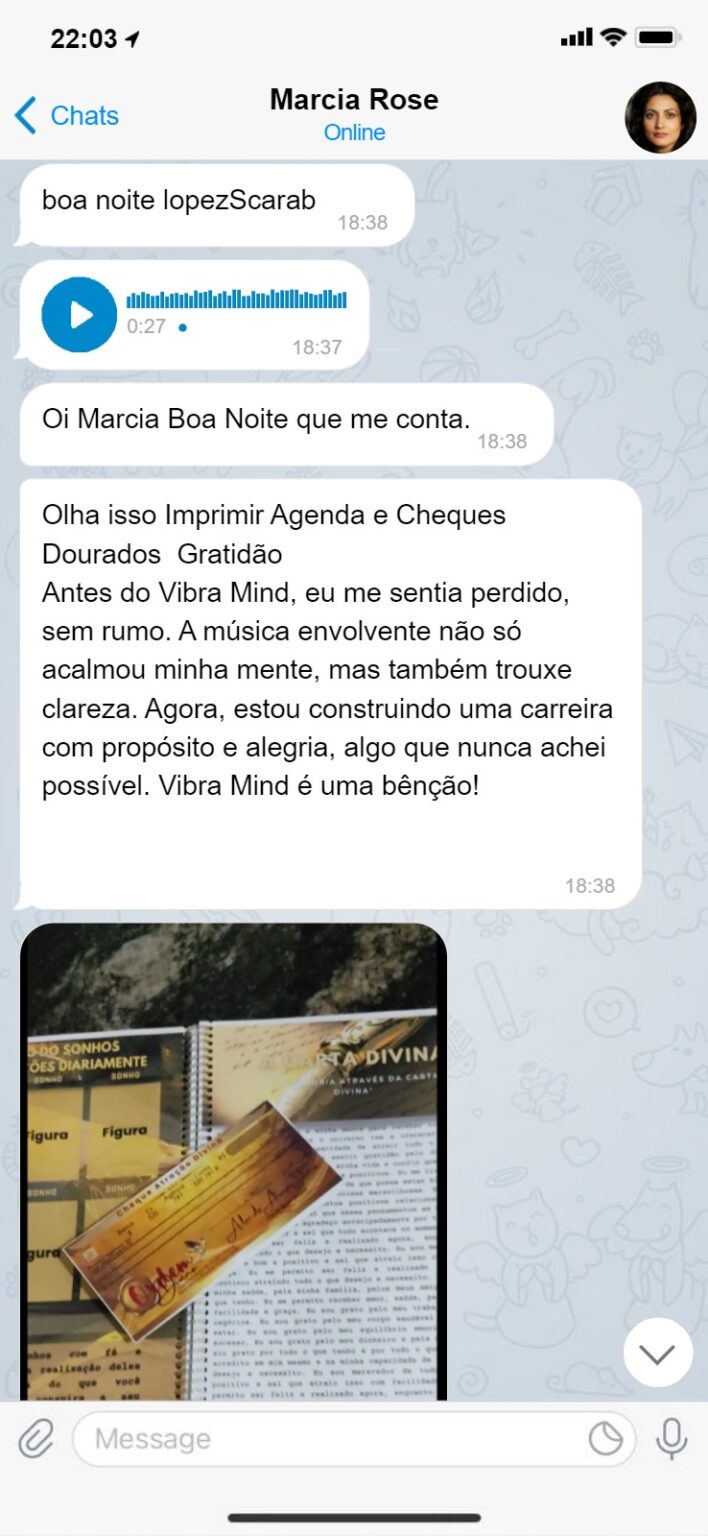This screenshot has height=1536, width=708.
Task: Open the shared agenda and cheques photo
Action: click(x=233, y=1160)
